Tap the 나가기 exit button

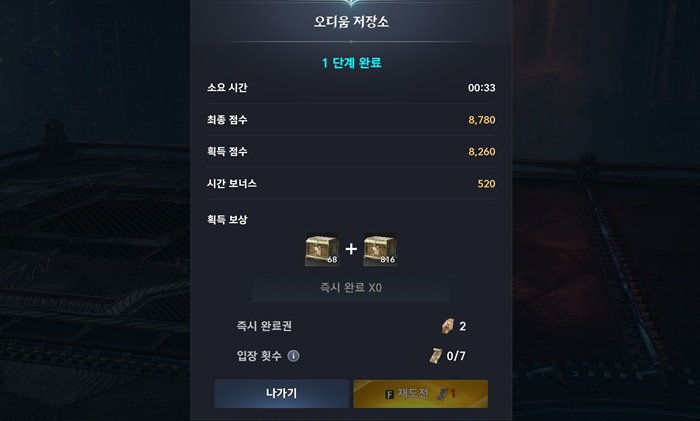(282, 394)
